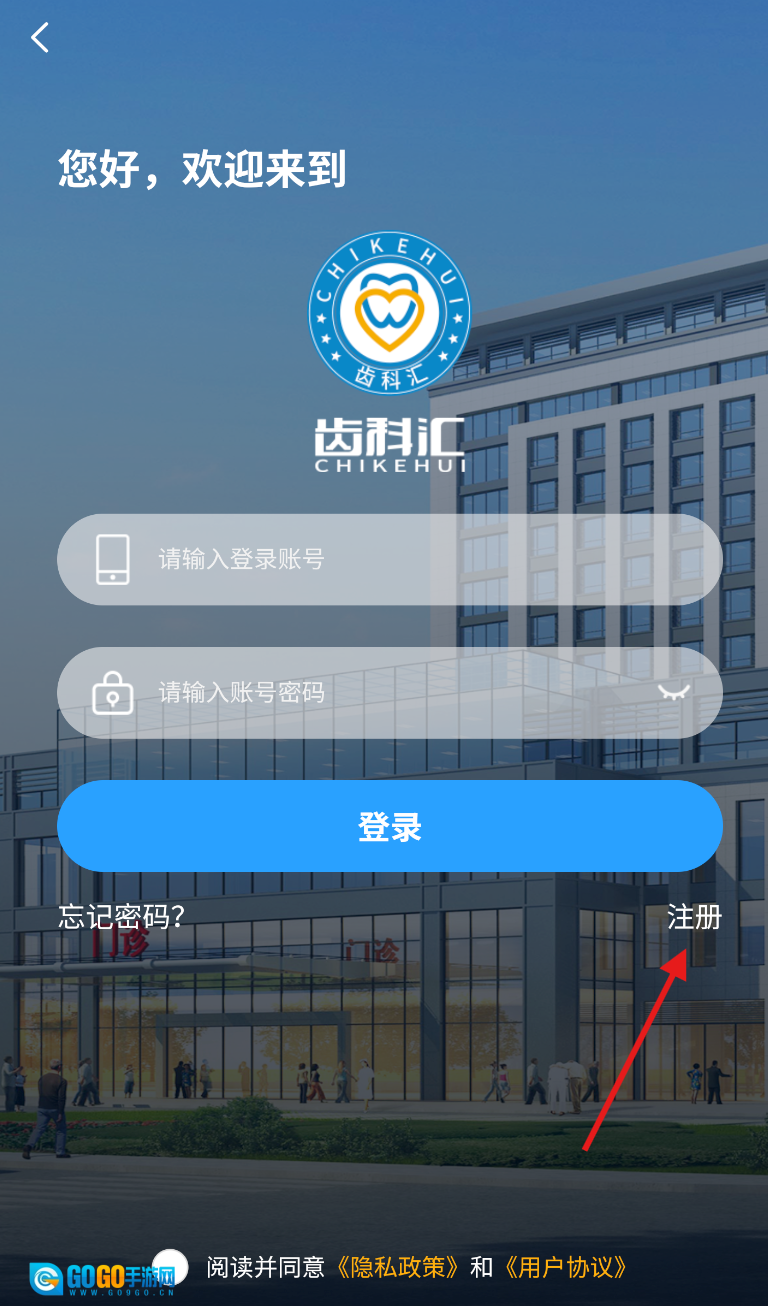Go back using the top arrow
The width and height of the screenshot is (768, 1306).
[x=40, y=38]
